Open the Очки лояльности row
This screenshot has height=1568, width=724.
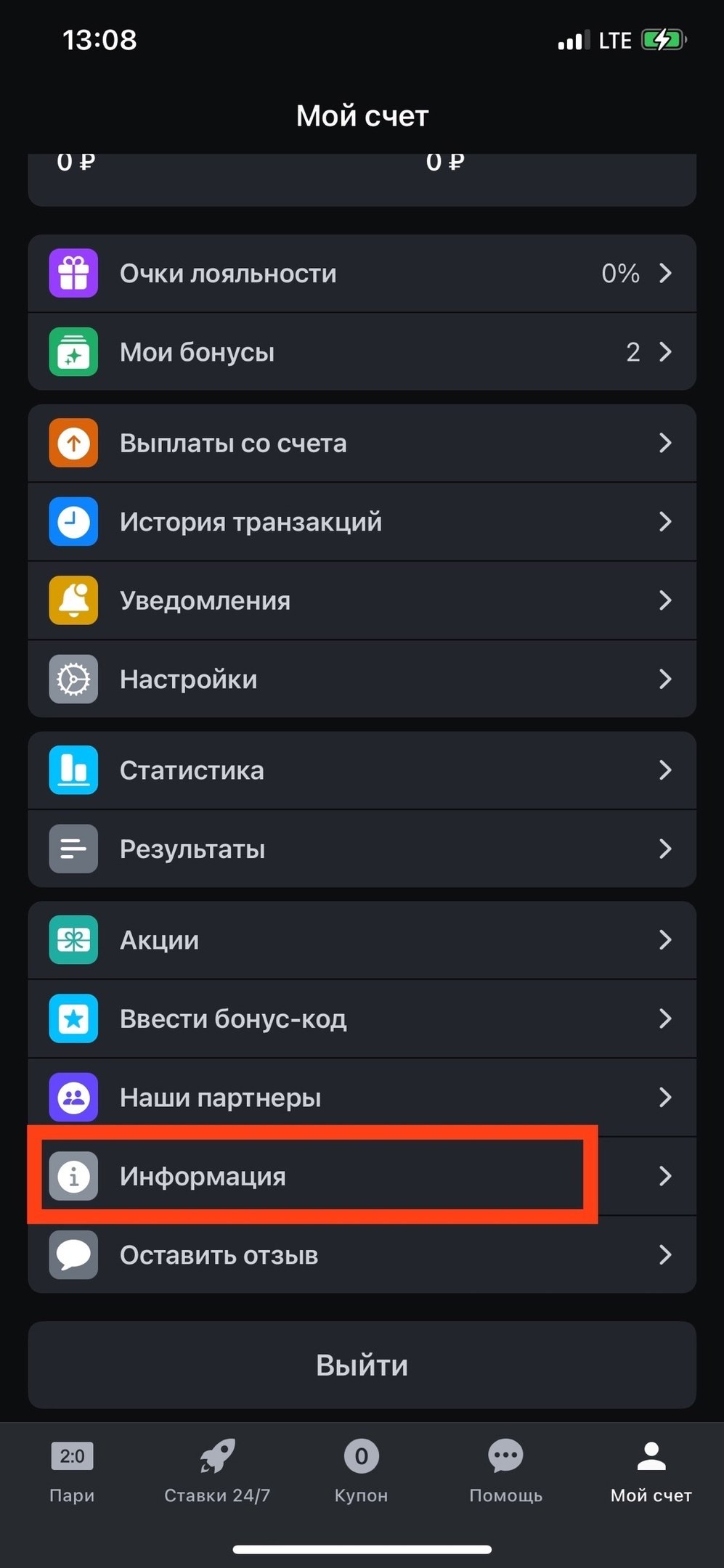point(362,274)
